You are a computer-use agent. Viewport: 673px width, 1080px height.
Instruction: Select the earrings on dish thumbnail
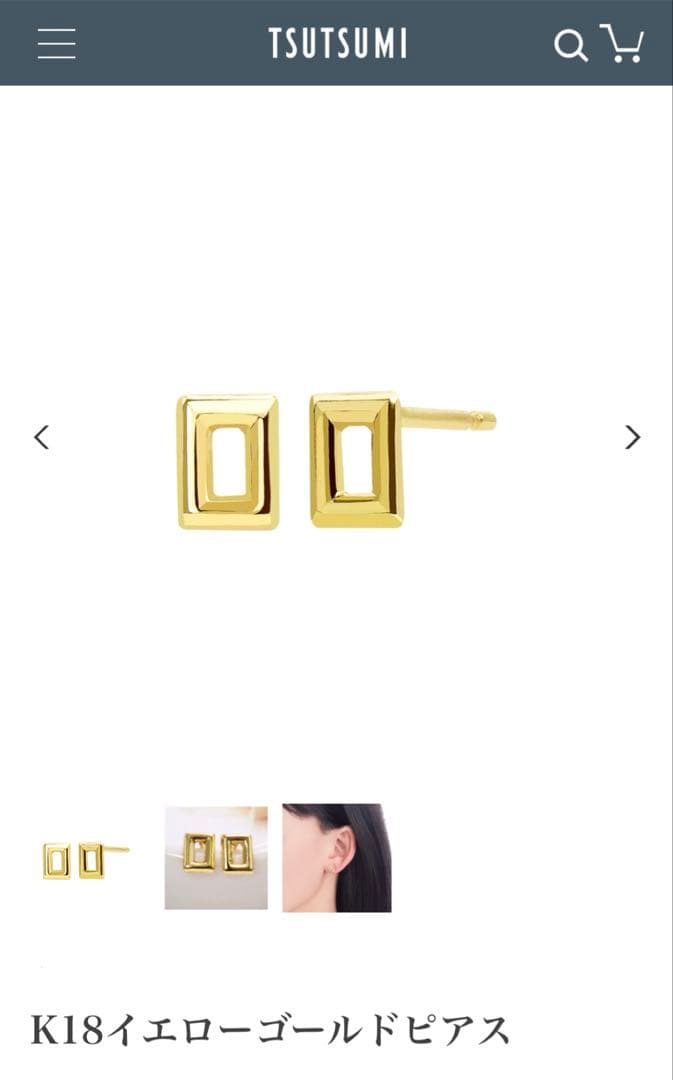tap(216, 858)
